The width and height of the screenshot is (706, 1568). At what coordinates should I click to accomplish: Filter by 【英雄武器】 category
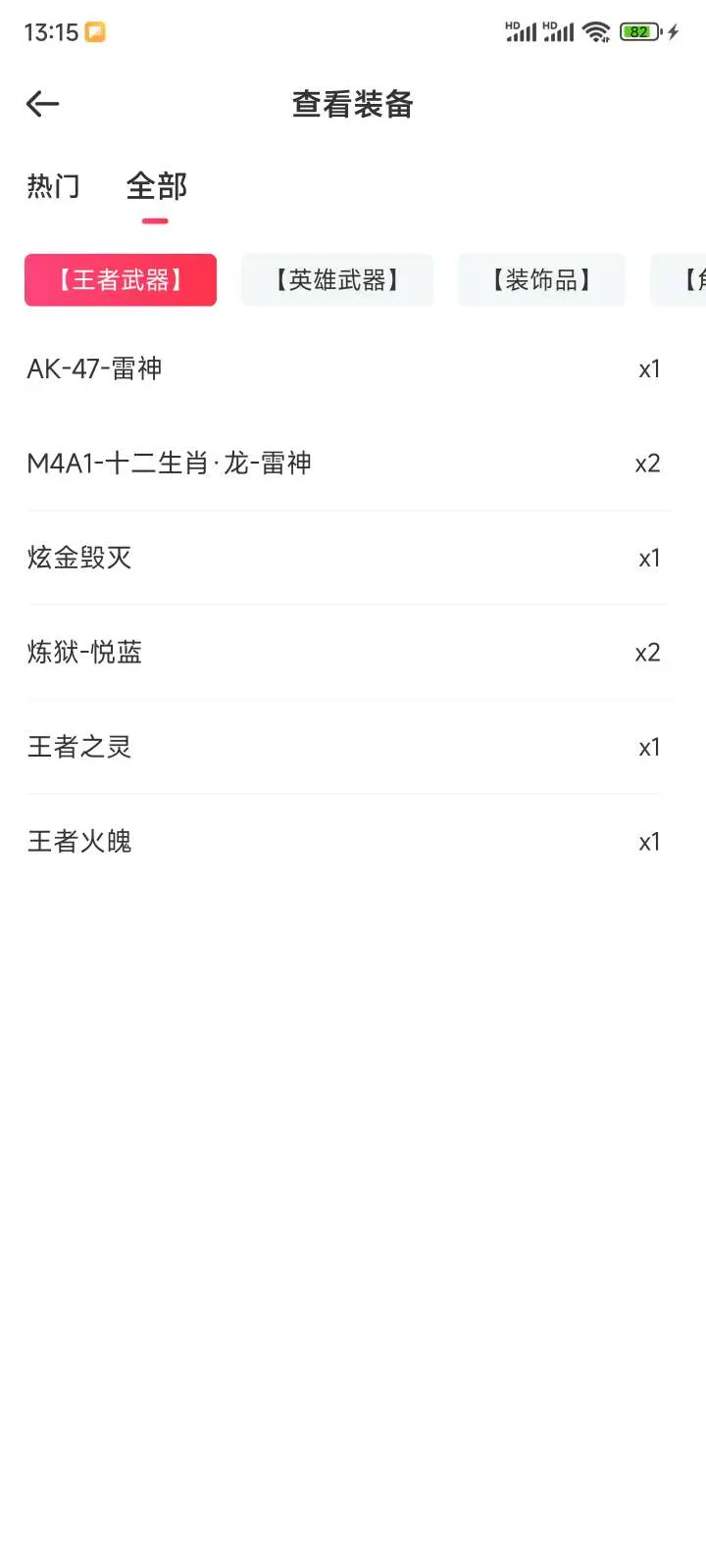coord(337,280)
